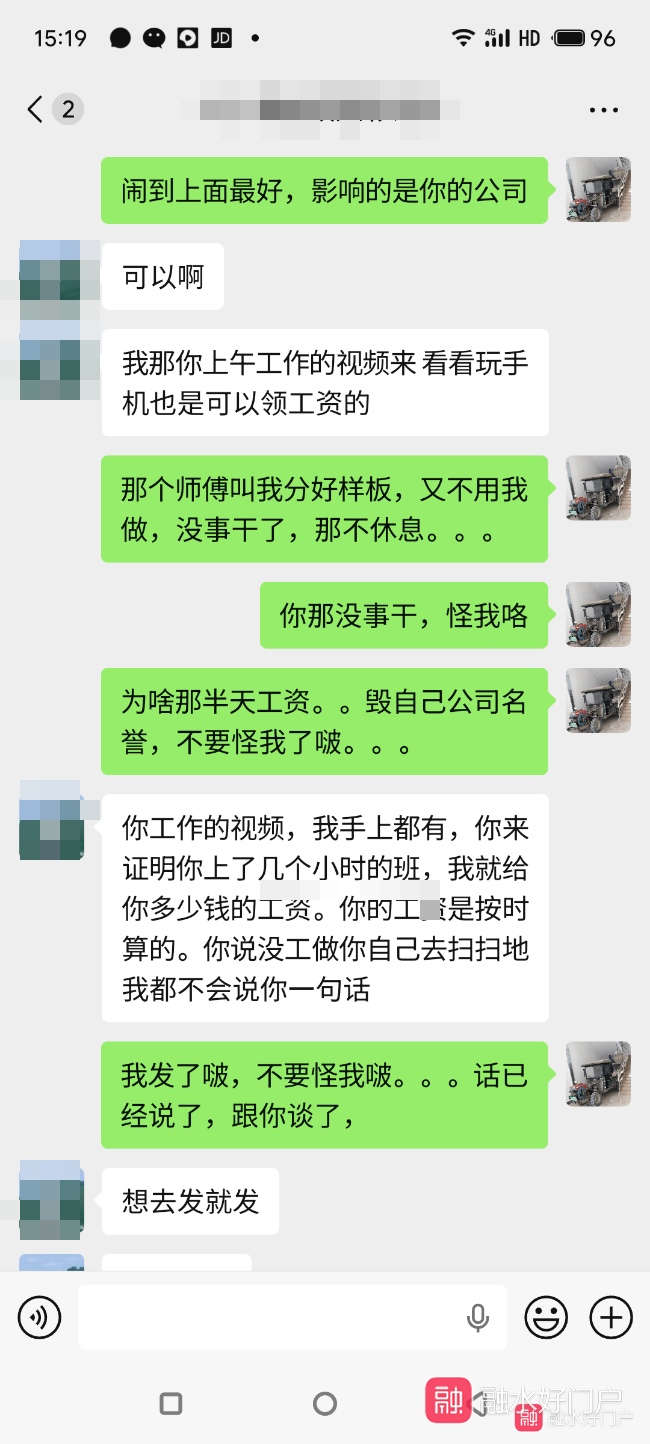The width and height of the screenshot is (650, 1444).
Task: Switch to voice message input
Action: 39,1317
